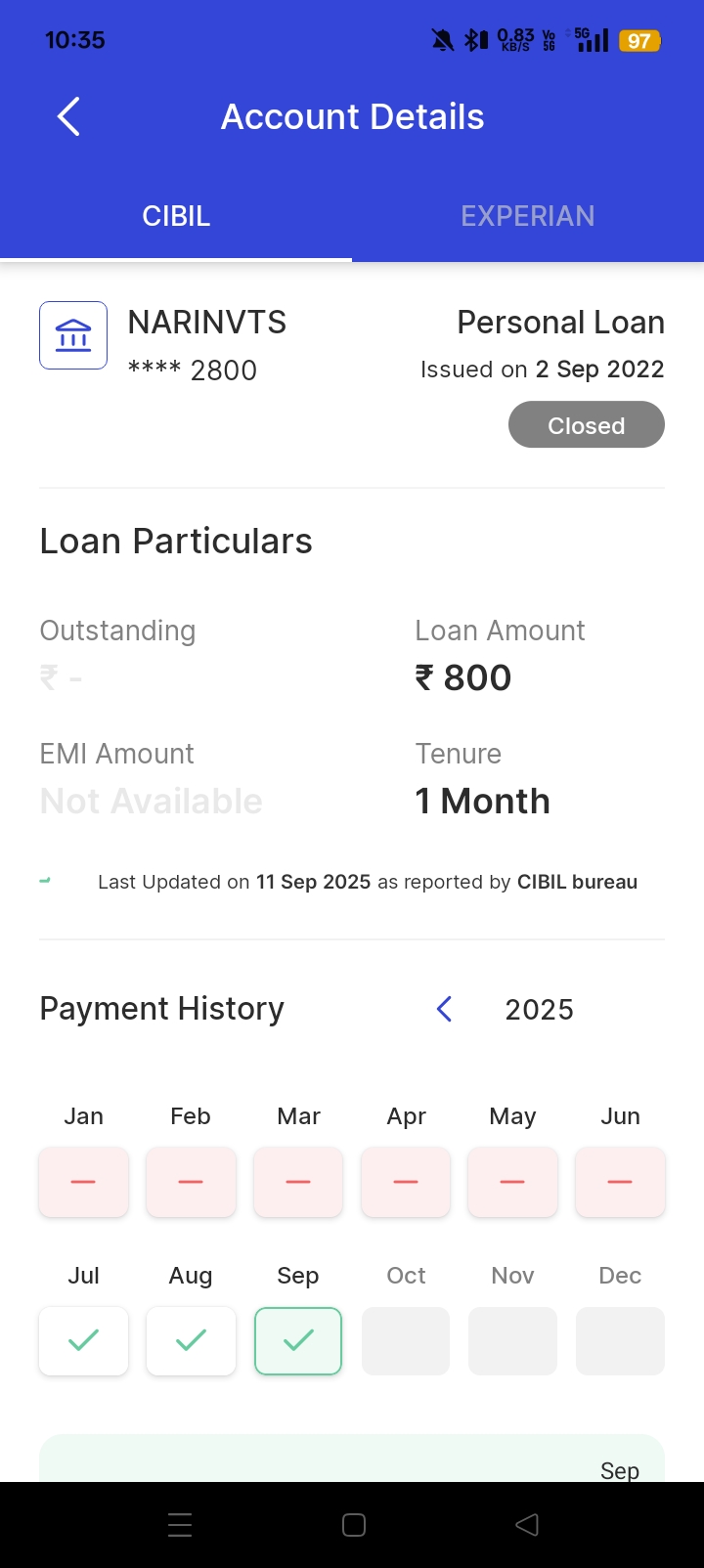This screenshot has height=1568, width=704.
Task: View July payment status
Action: tap(84, 1341)
